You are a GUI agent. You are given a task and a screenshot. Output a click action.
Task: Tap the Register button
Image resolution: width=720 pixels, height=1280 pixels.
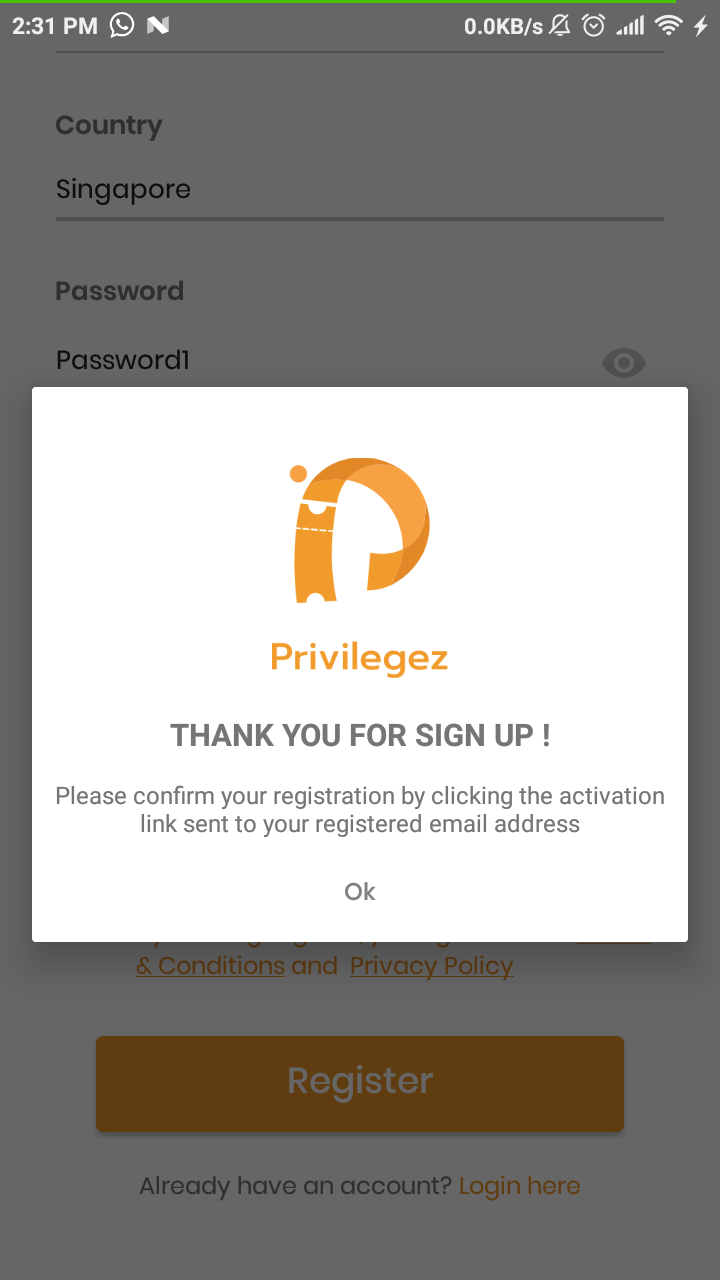click(360, 1083)
